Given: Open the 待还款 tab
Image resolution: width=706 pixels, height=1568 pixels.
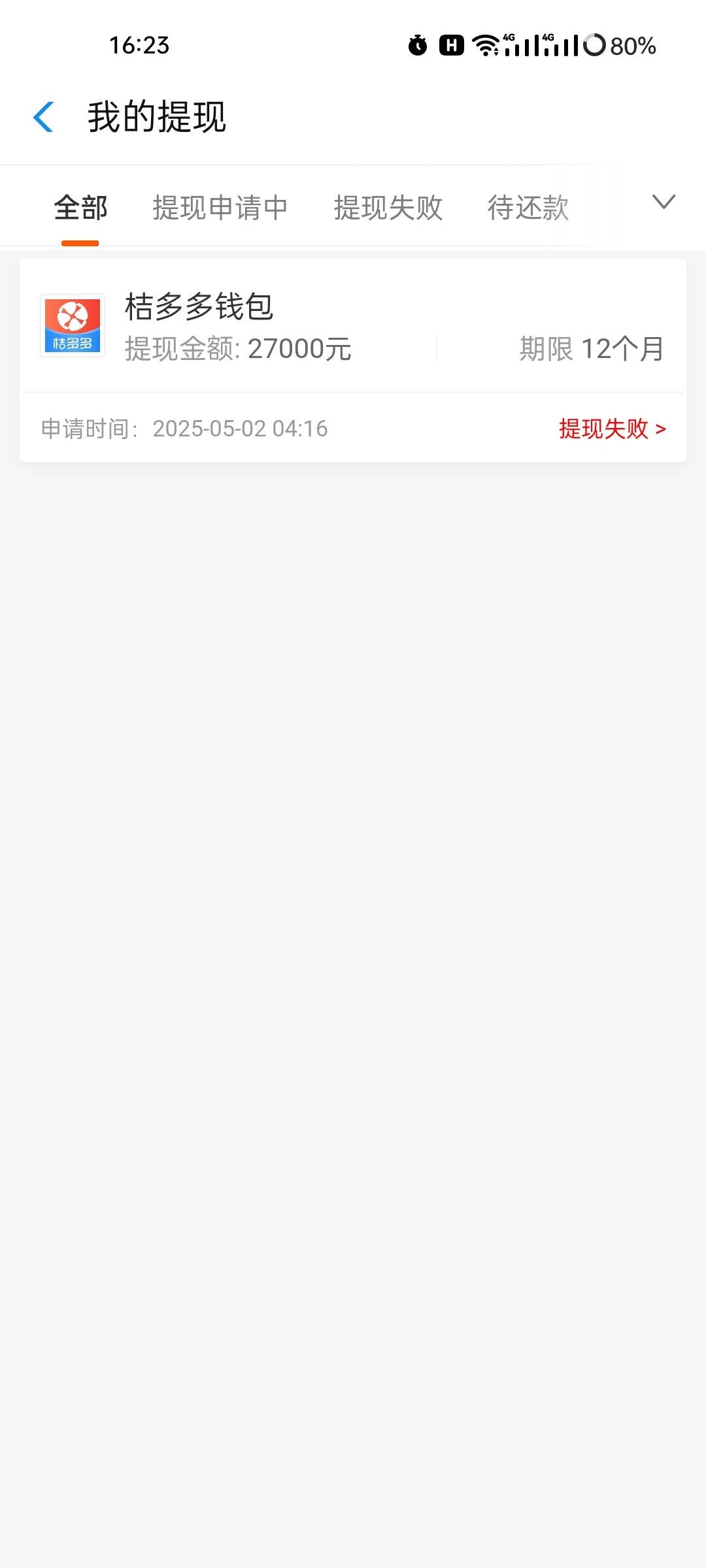Looking at the screenshot, I should click(x=528, y=208).
